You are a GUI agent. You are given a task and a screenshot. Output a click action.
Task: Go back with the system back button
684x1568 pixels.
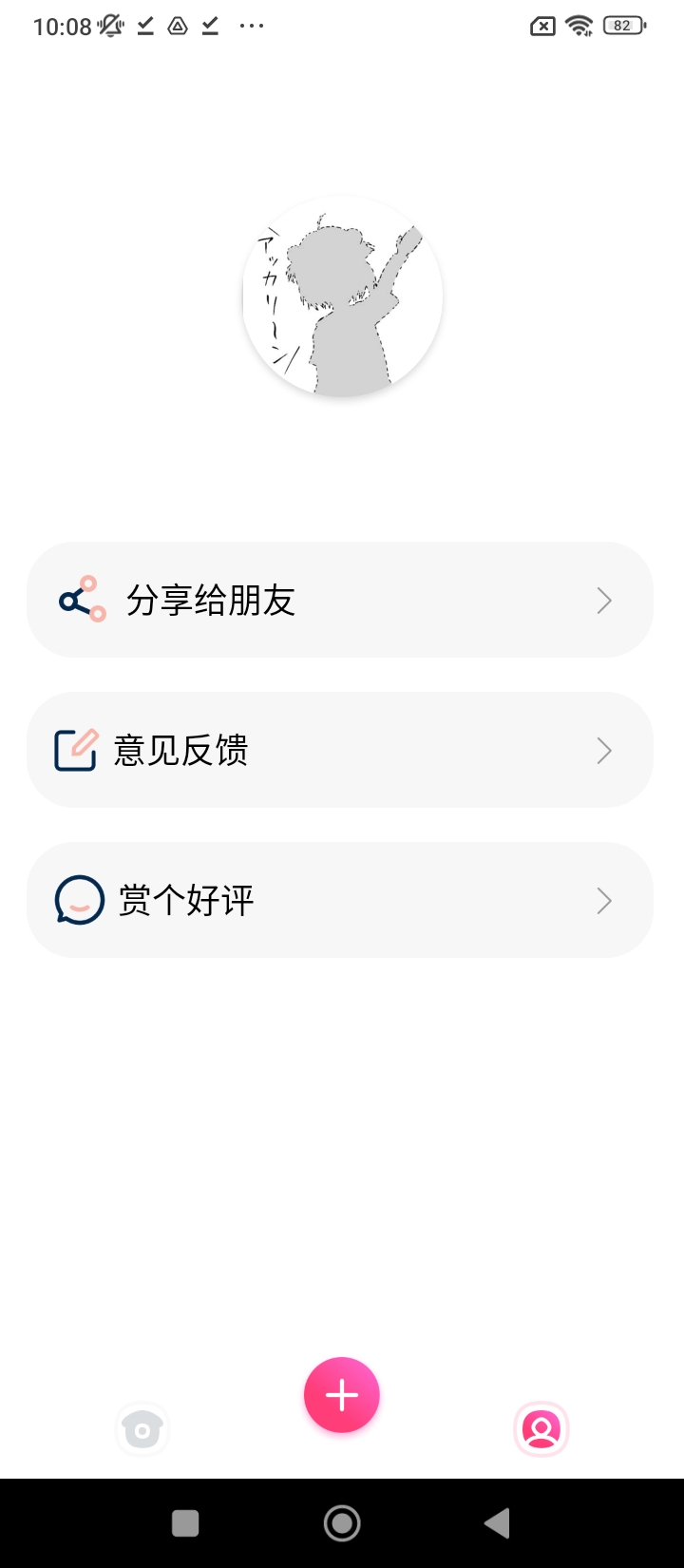(497, 1523)
